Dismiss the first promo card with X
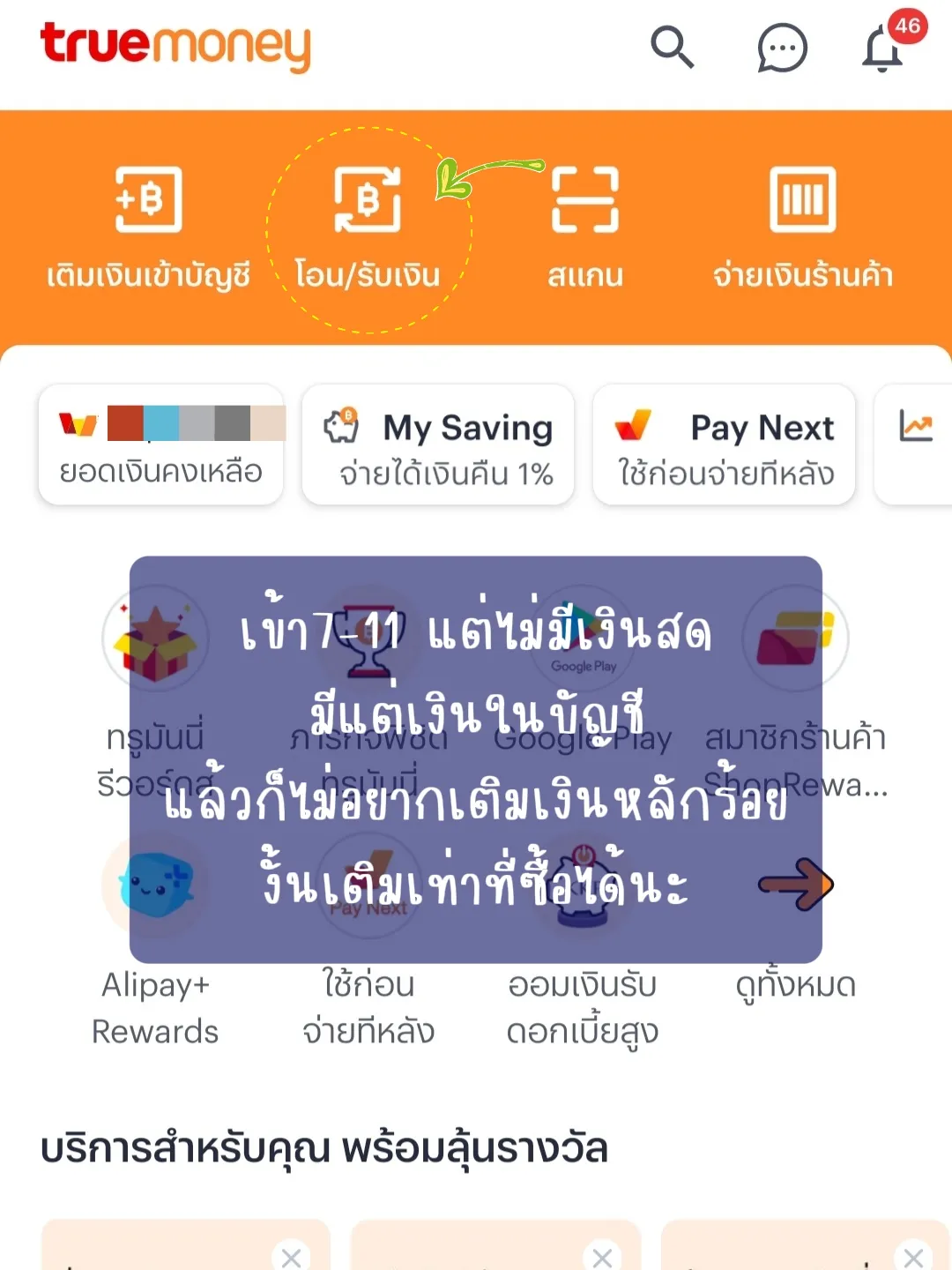This screenshot has width=952, height=1270. [291, 1258]
